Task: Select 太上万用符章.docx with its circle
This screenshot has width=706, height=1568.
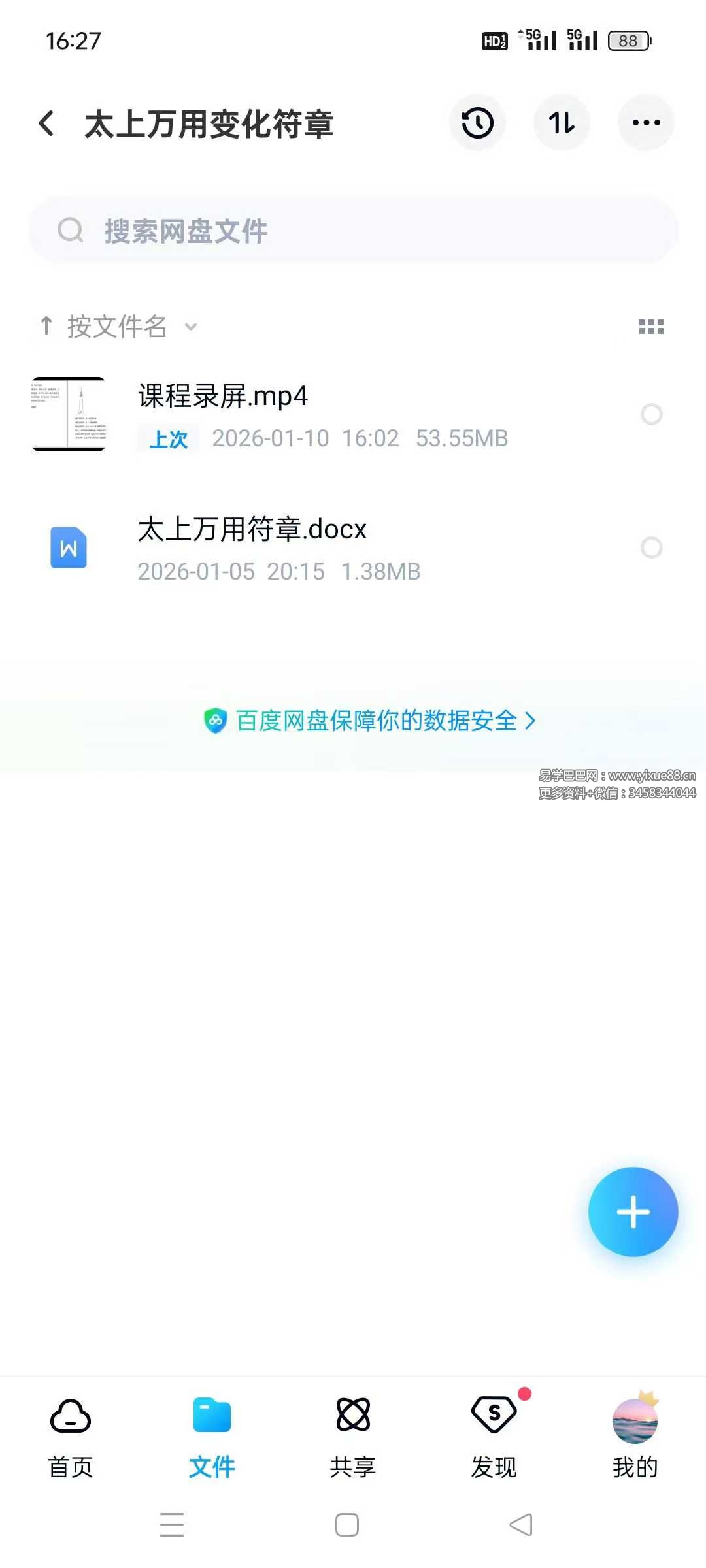Action: 651,547
